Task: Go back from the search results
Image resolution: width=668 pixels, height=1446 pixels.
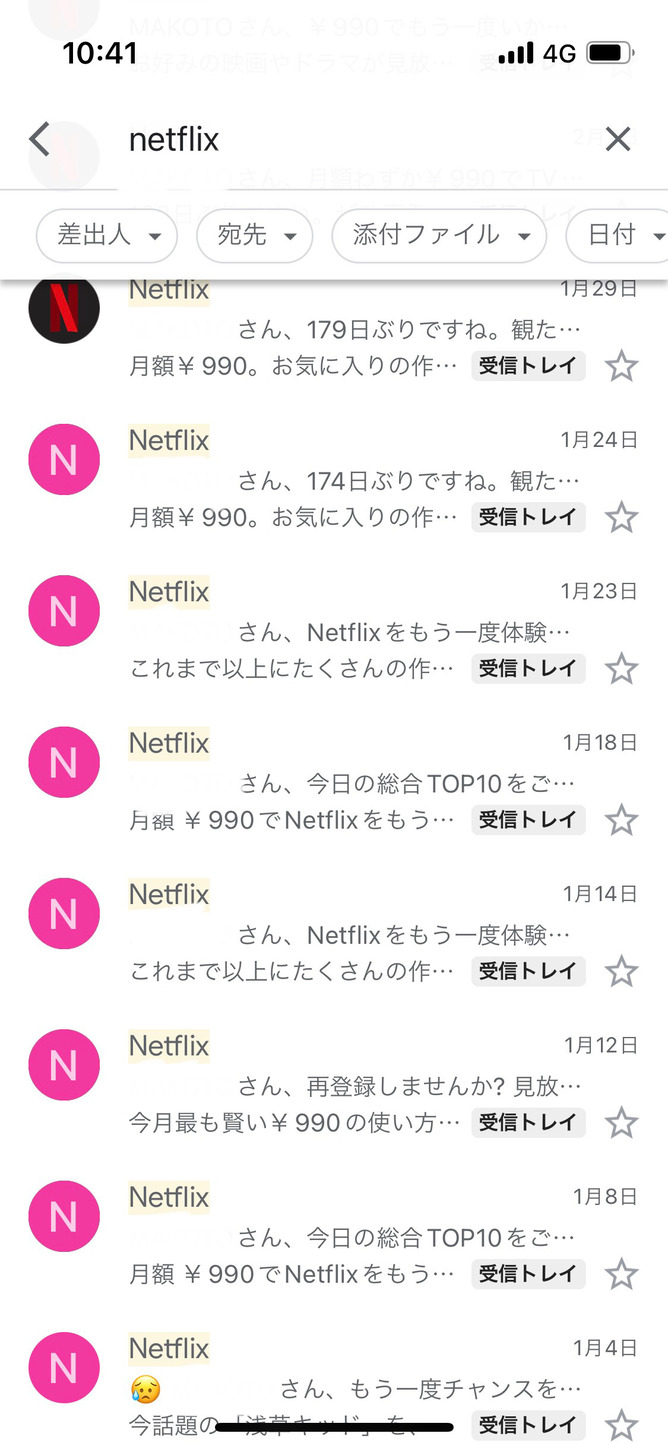Action: (39, 139)
